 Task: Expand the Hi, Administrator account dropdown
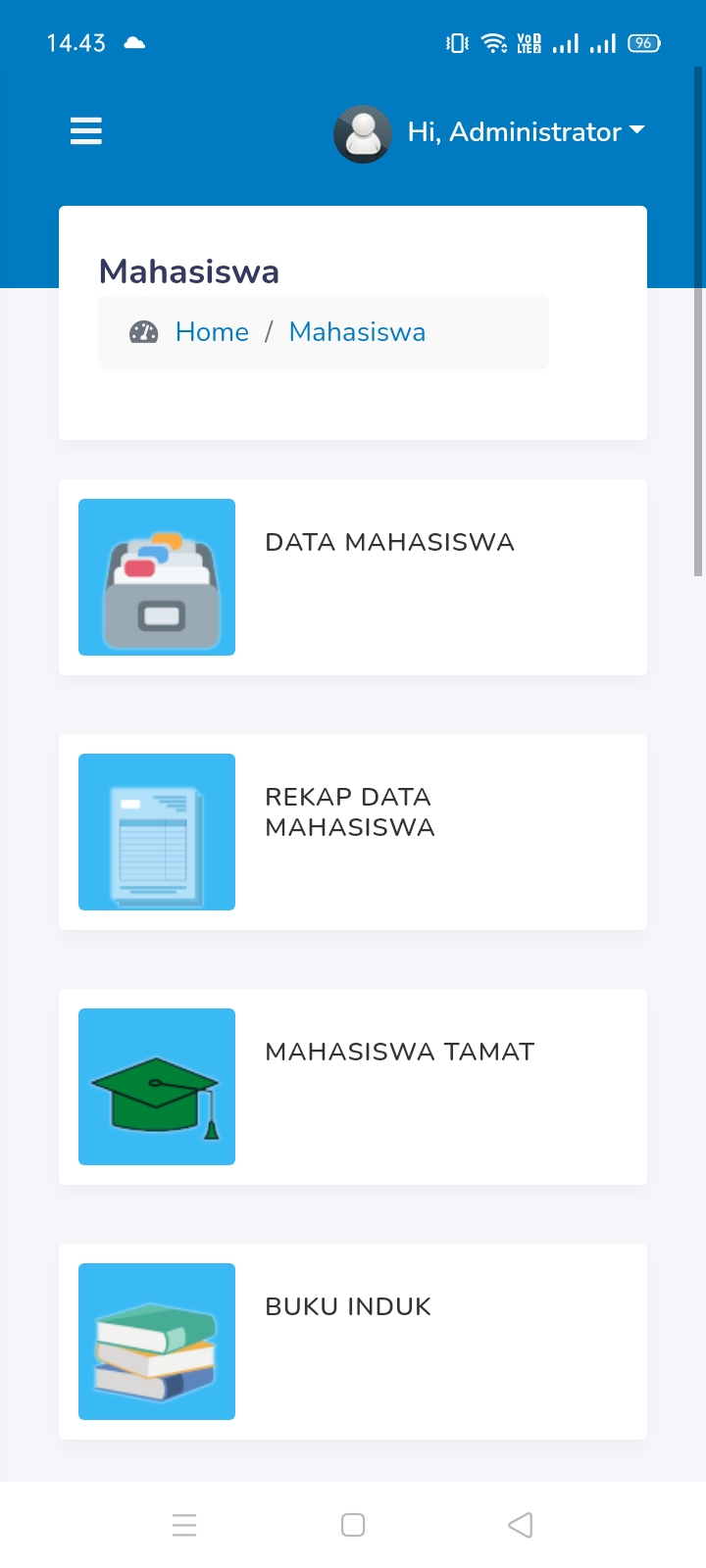coord(489,132)
